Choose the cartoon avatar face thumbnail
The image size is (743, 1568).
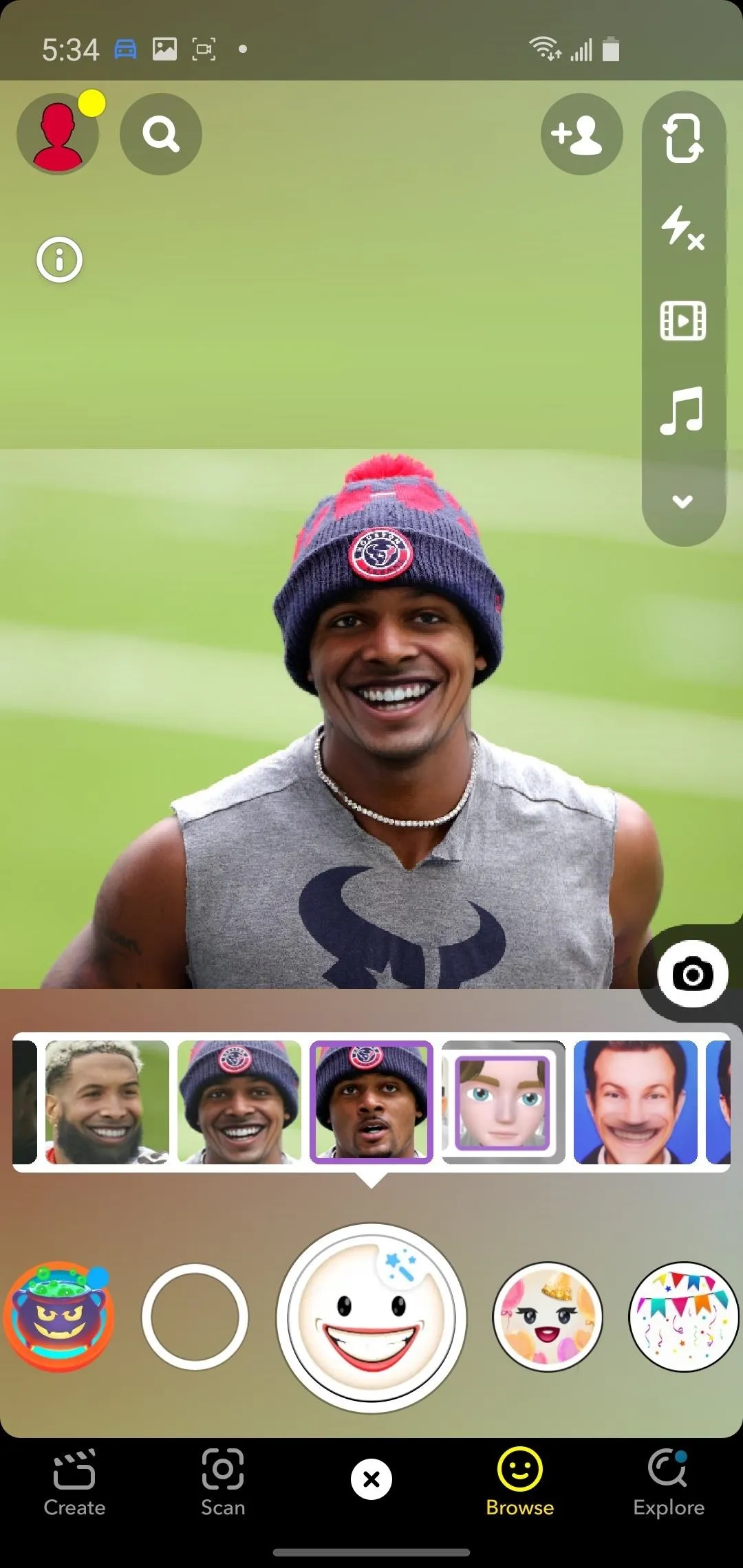[504, 1102]
